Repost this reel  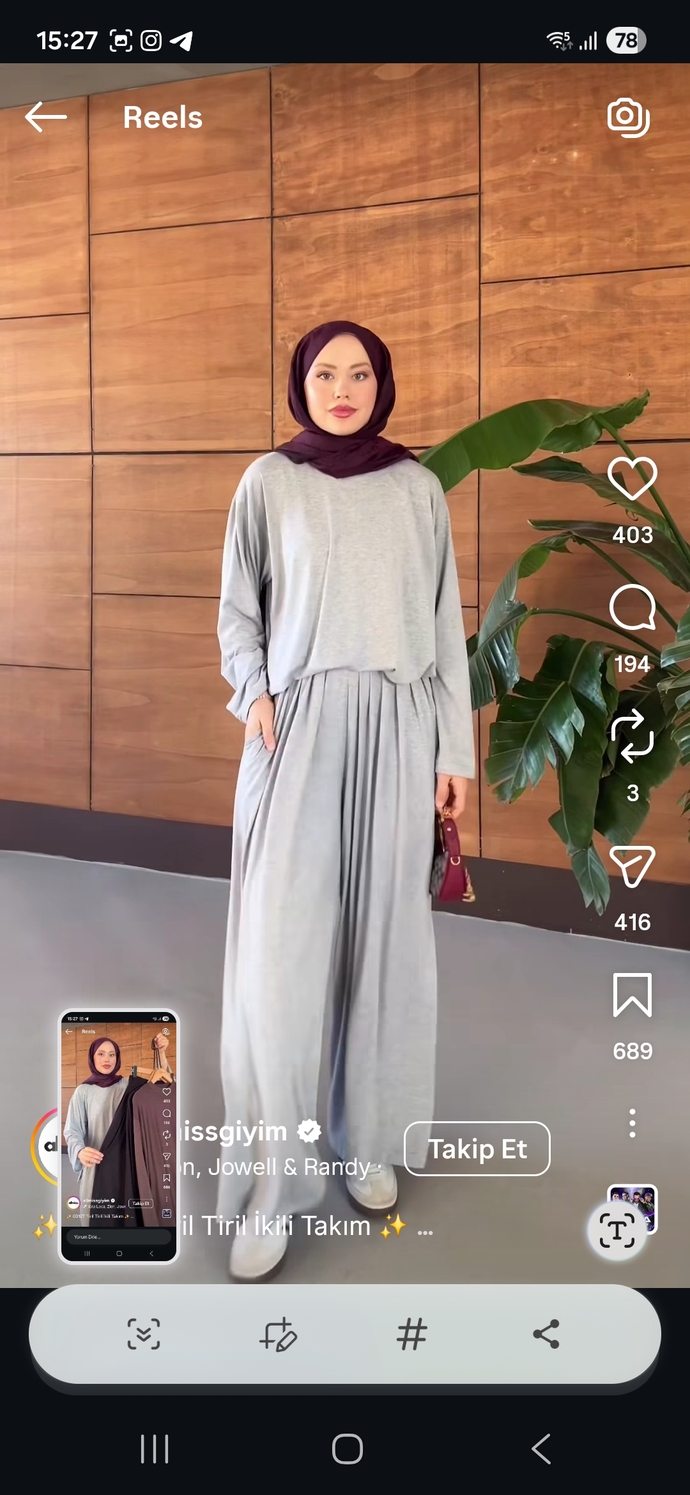click(x=632, y=737)
